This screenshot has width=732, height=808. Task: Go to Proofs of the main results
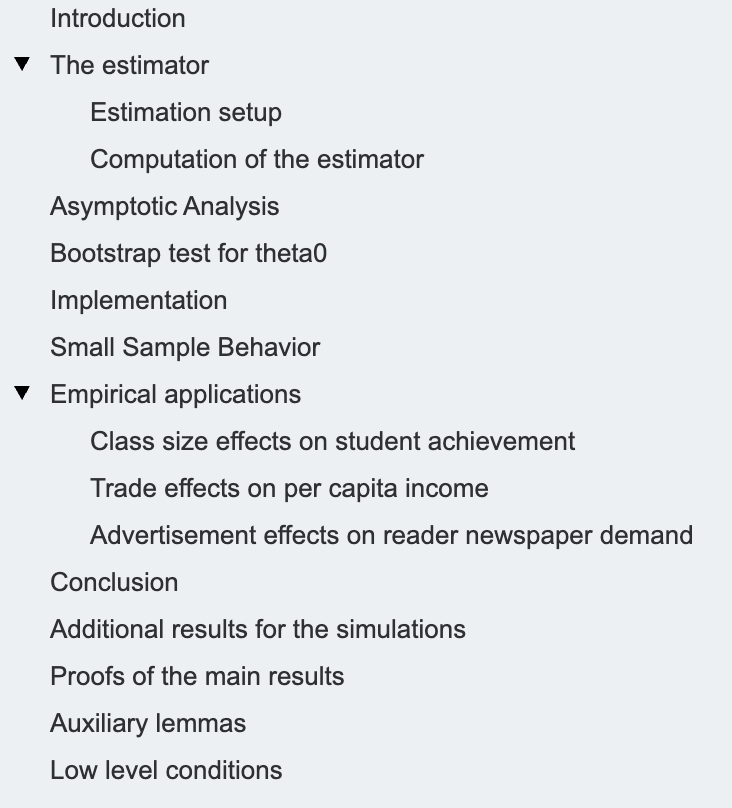tap(197, 676)
